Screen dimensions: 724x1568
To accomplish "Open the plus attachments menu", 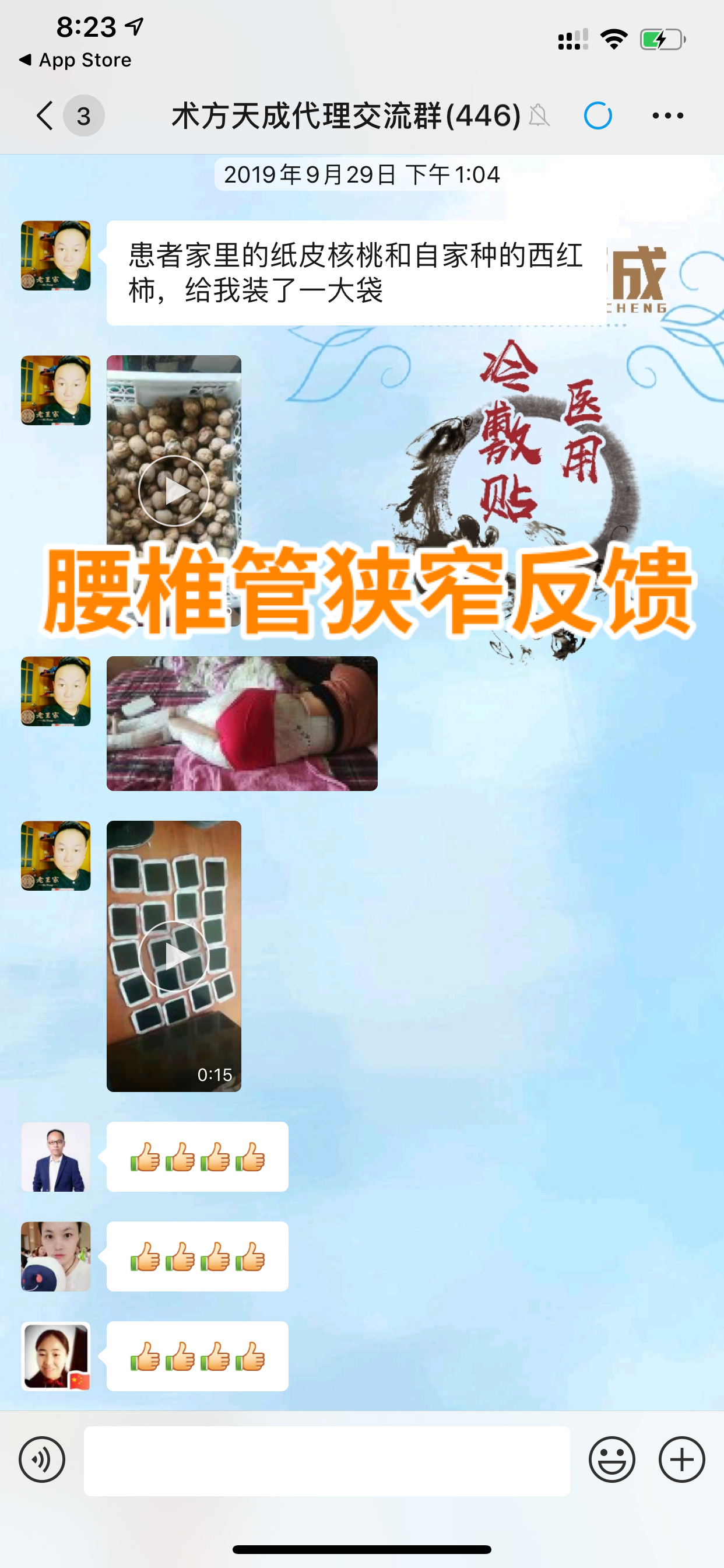I will point(681,1459).
